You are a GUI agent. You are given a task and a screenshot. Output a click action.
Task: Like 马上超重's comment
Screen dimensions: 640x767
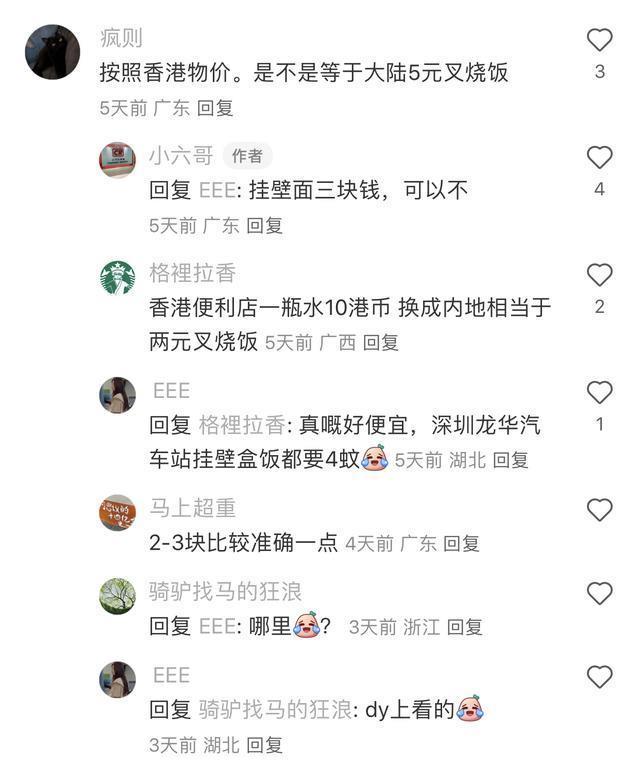pos(599,510)
